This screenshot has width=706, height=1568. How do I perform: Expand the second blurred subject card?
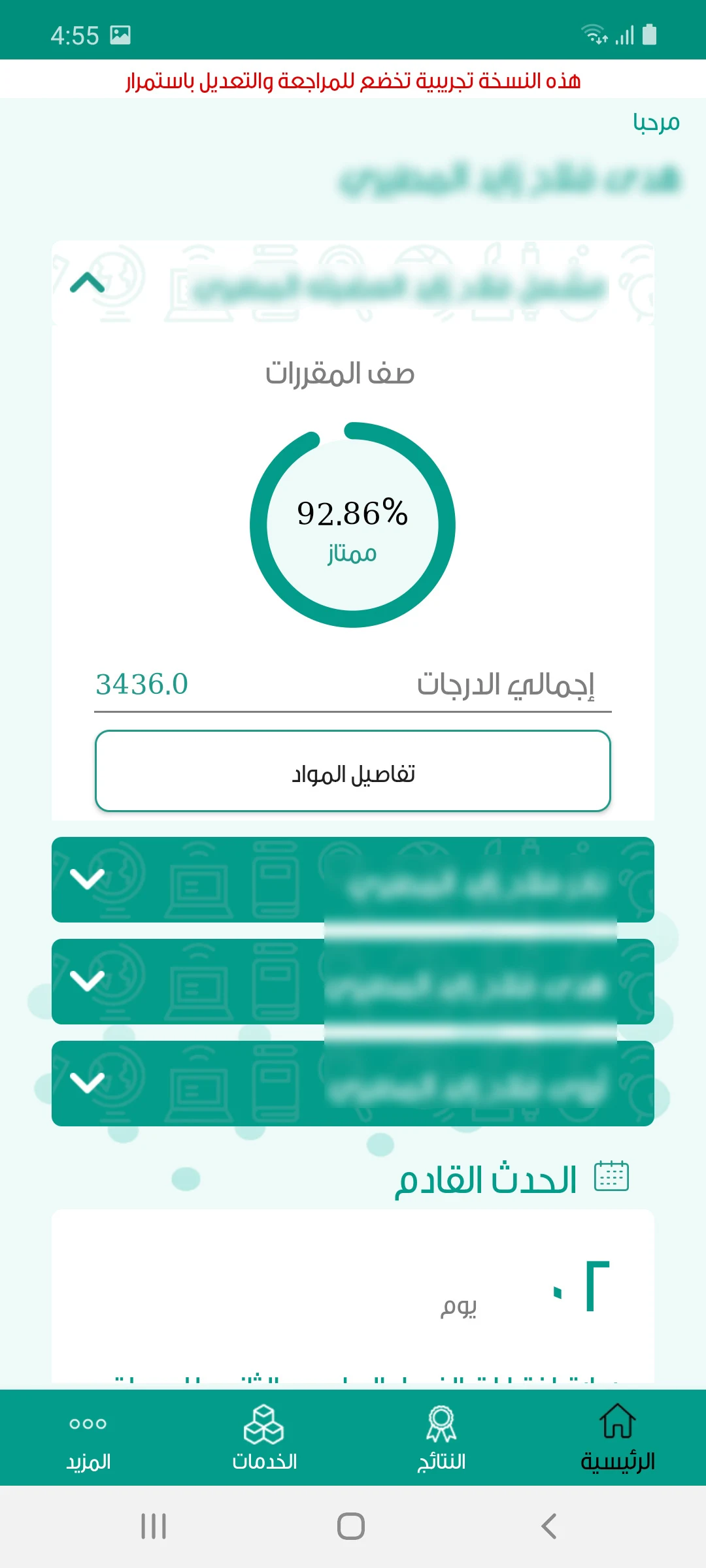click(x=85, y=981)
